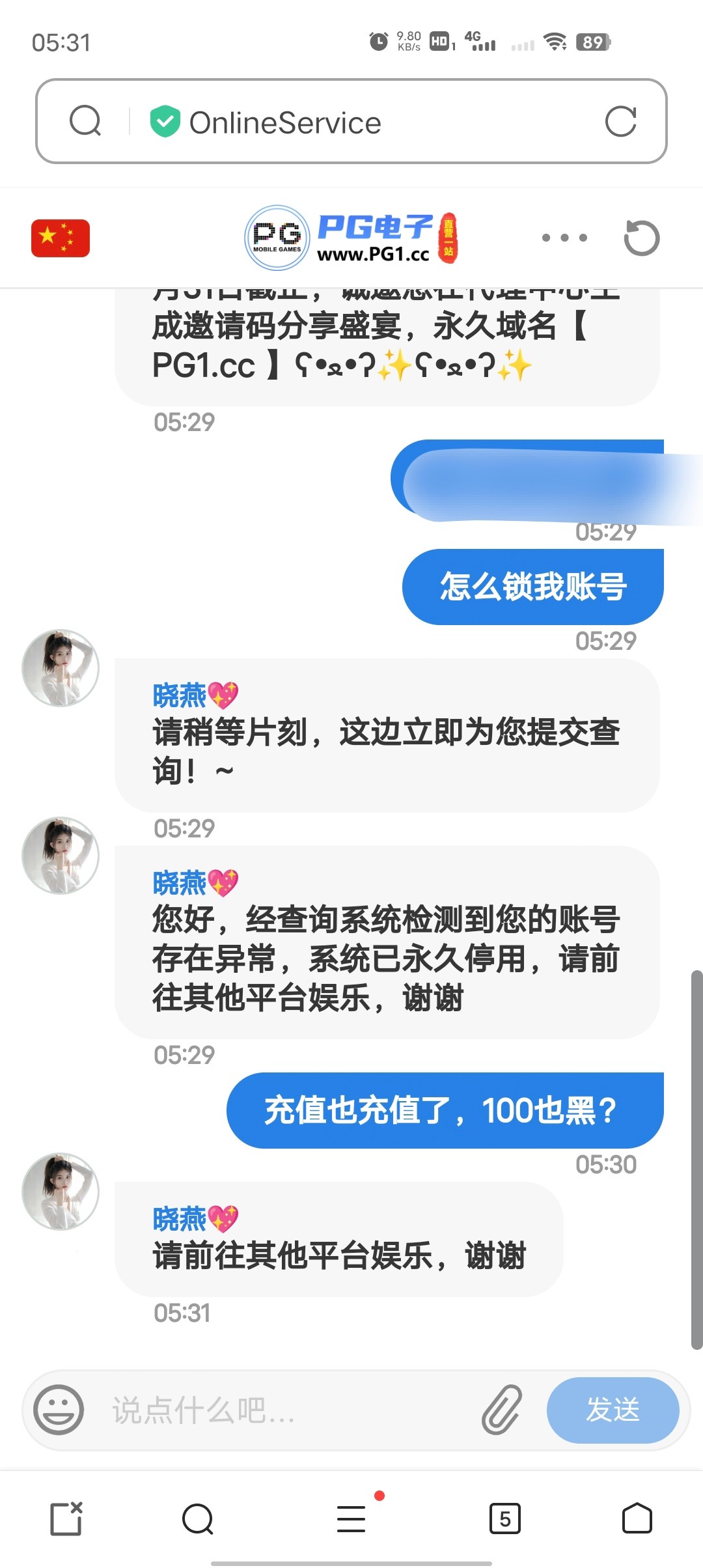Reload the OnlineService page
The width and height of the screenshot is (703, 1568).
[x=620, y=121]
